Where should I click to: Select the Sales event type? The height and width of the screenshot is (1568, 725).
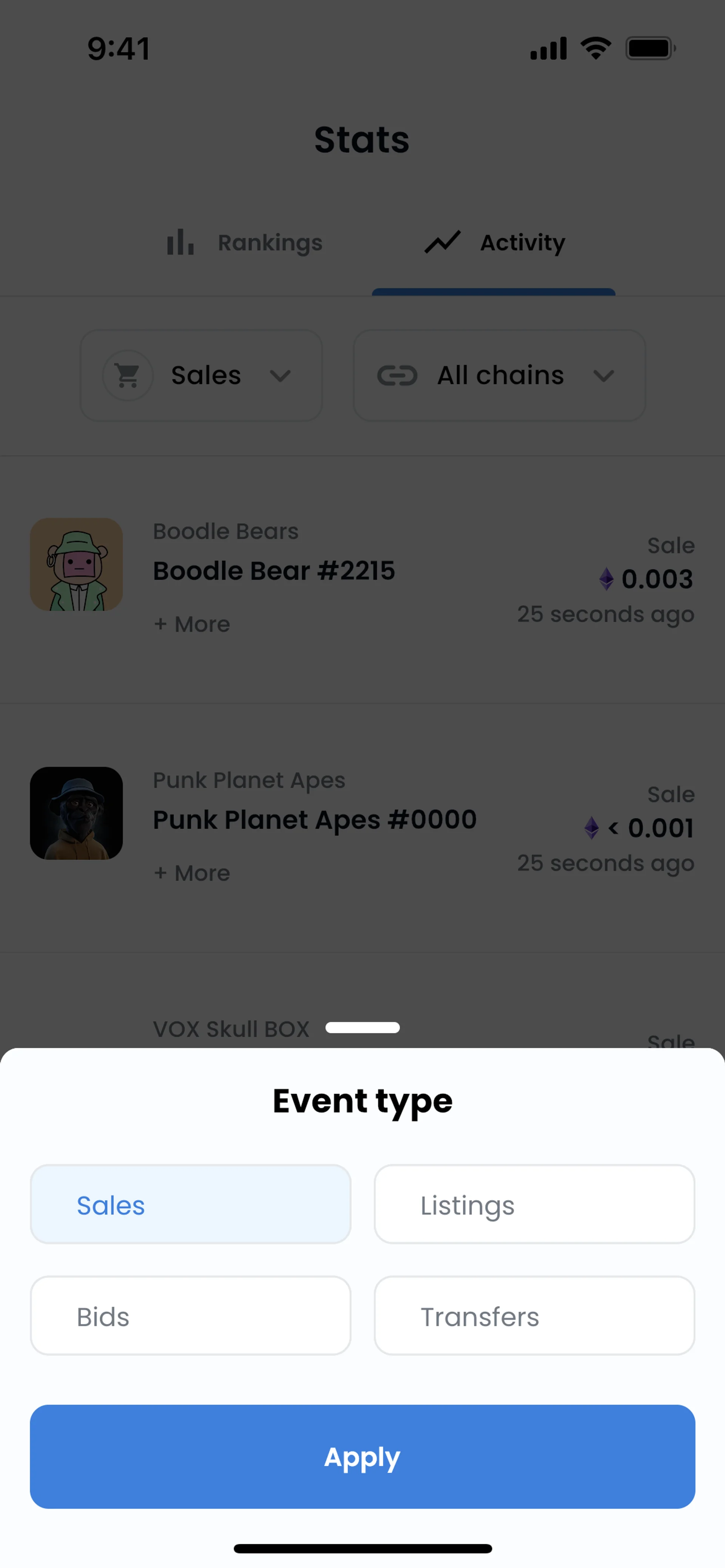coord(190,1204)
